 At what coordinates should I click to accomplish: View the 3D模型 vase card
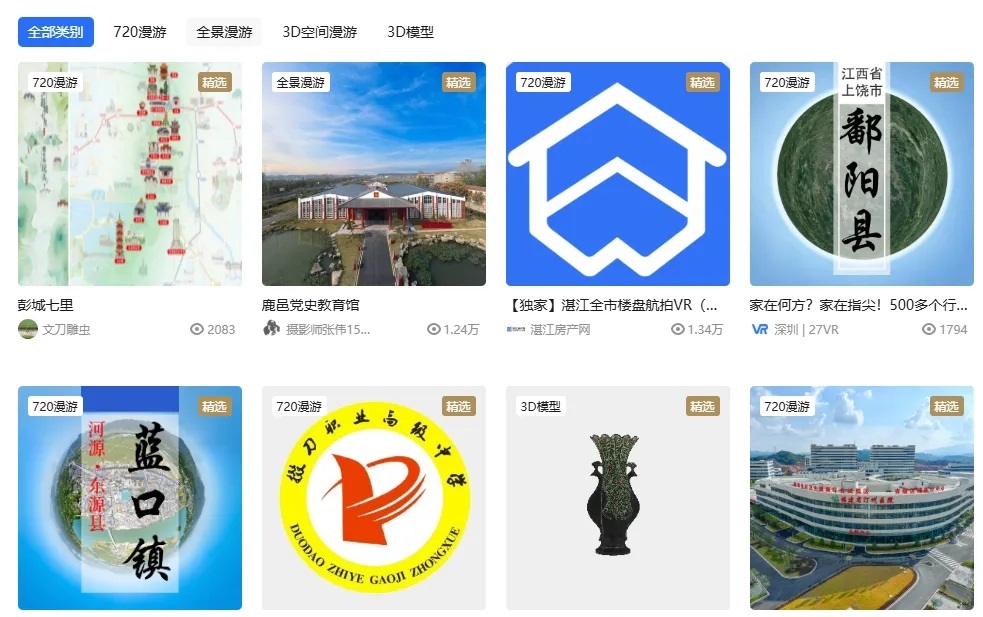click(x=618, y=498)
